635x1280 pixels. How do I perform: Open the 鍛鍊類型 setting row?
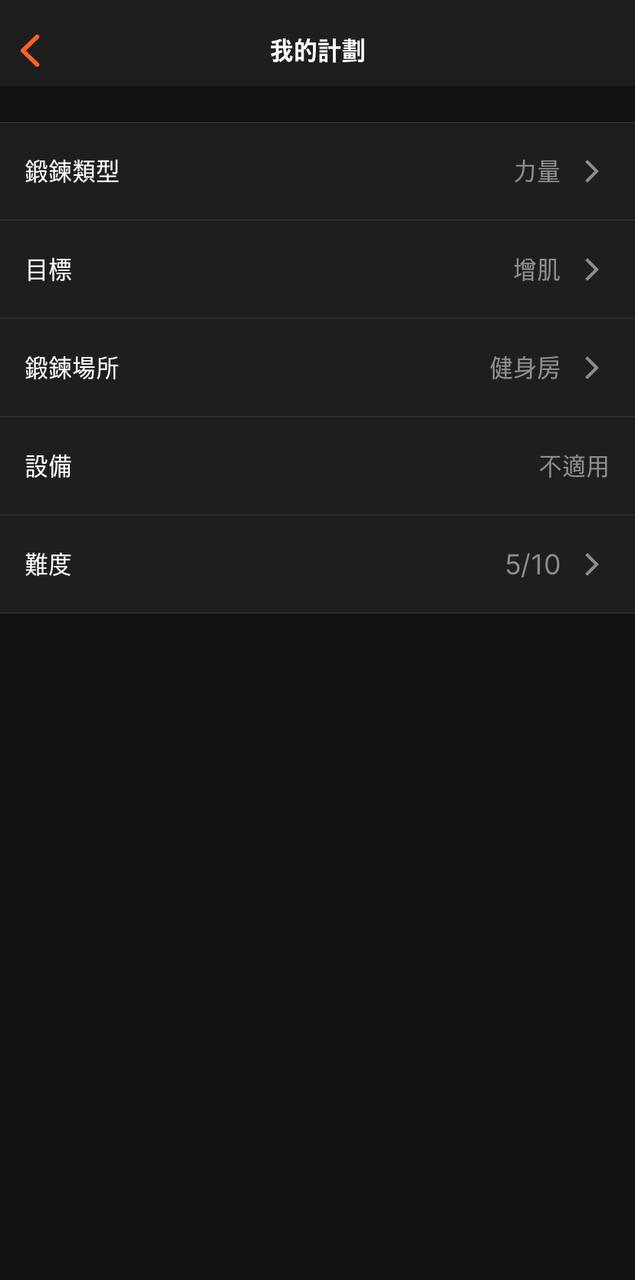tap(317, 172)
